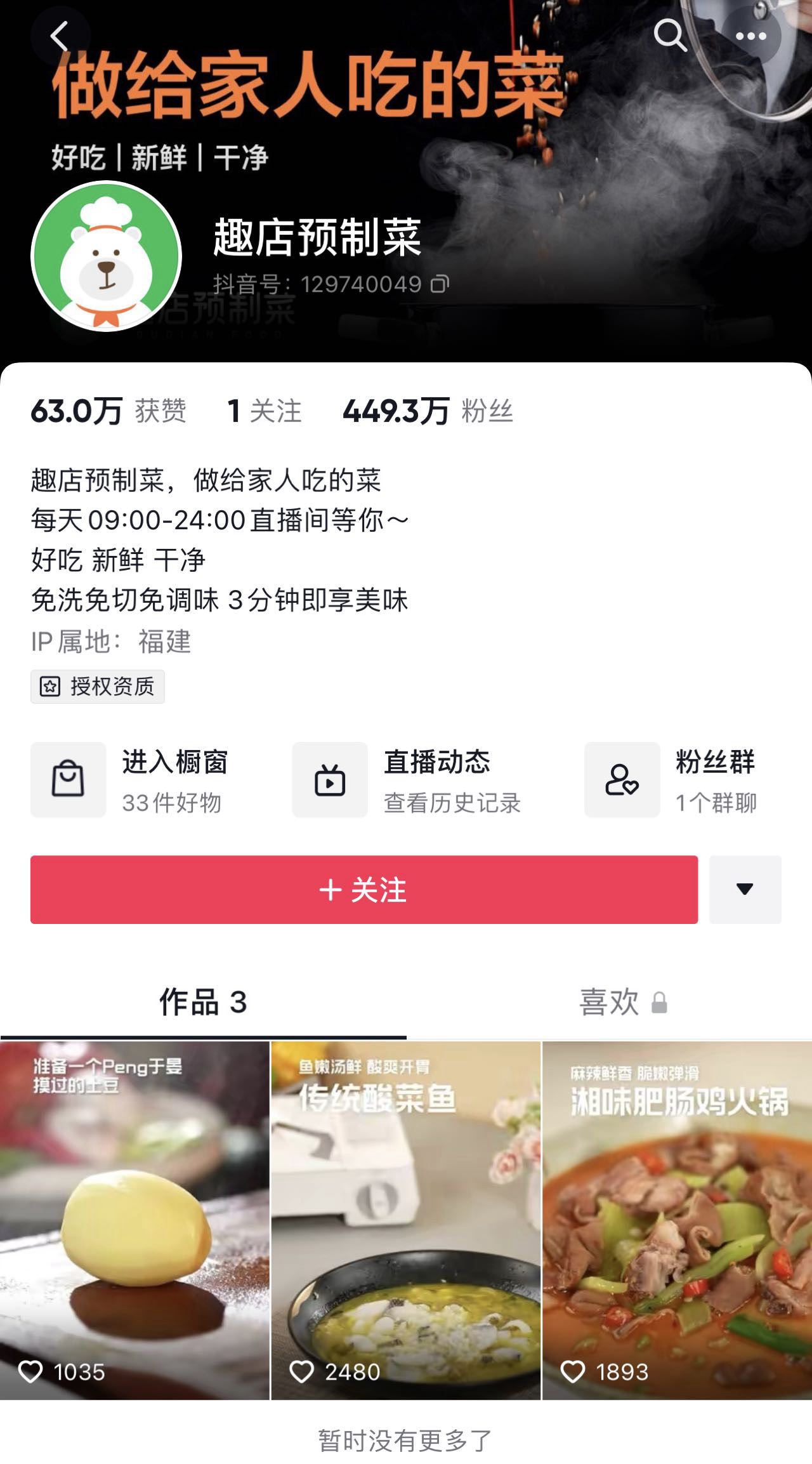Screen dimensions: 812x1464
Task: Go back using the top-left arrow
Action: pos(60,36)
